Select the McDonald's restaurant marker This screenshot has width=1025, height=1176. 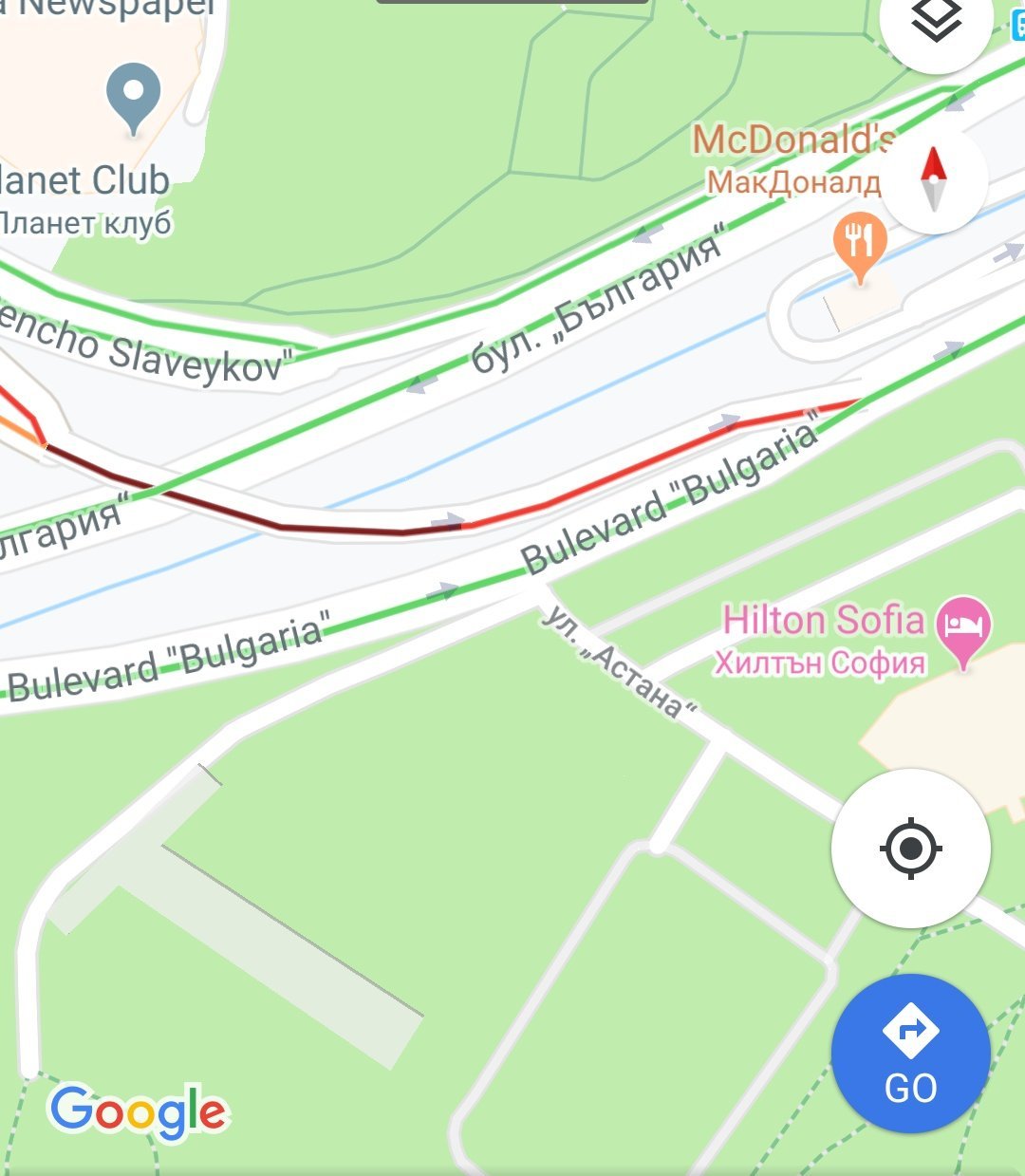pyautogui.click(x=860, y=244)
